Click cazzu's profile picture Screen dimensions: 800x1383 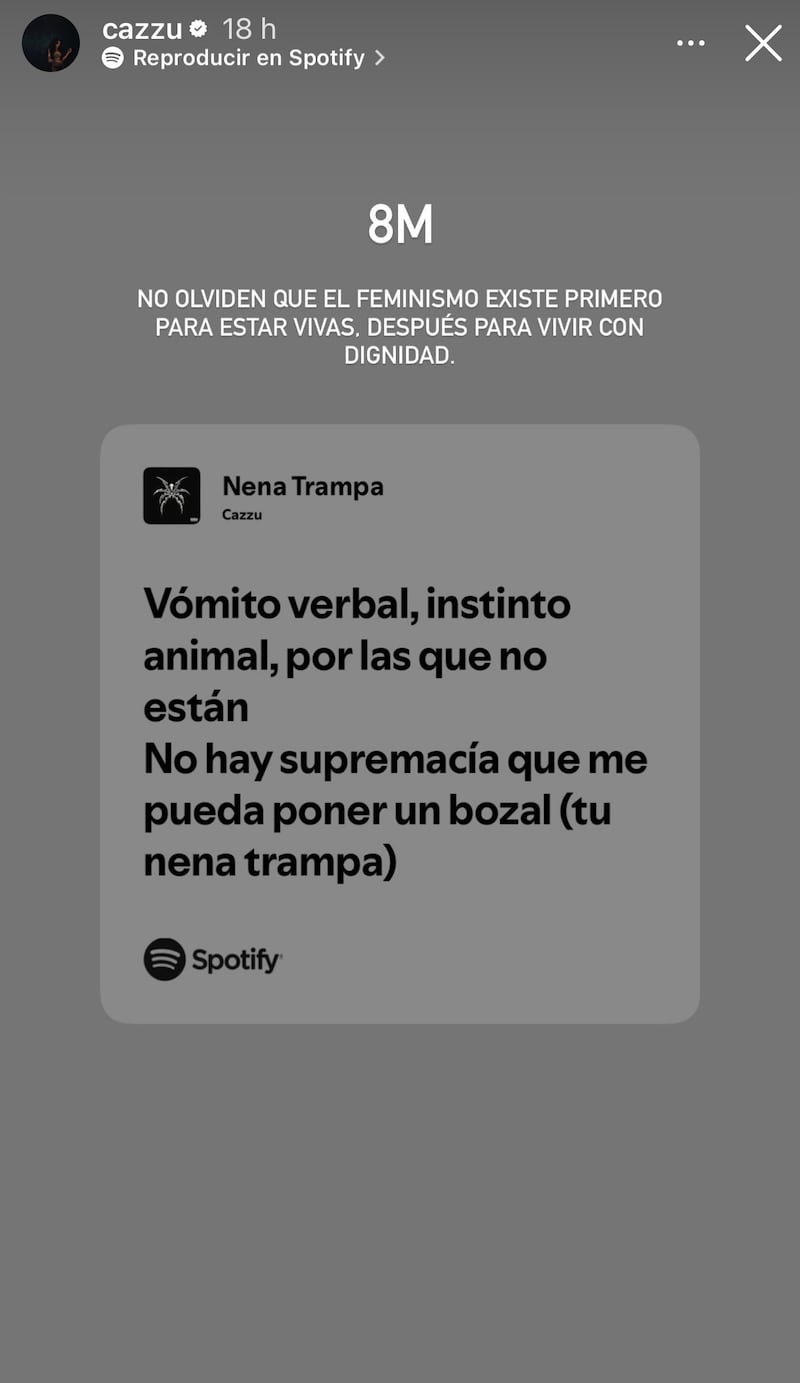coord(50,44)
